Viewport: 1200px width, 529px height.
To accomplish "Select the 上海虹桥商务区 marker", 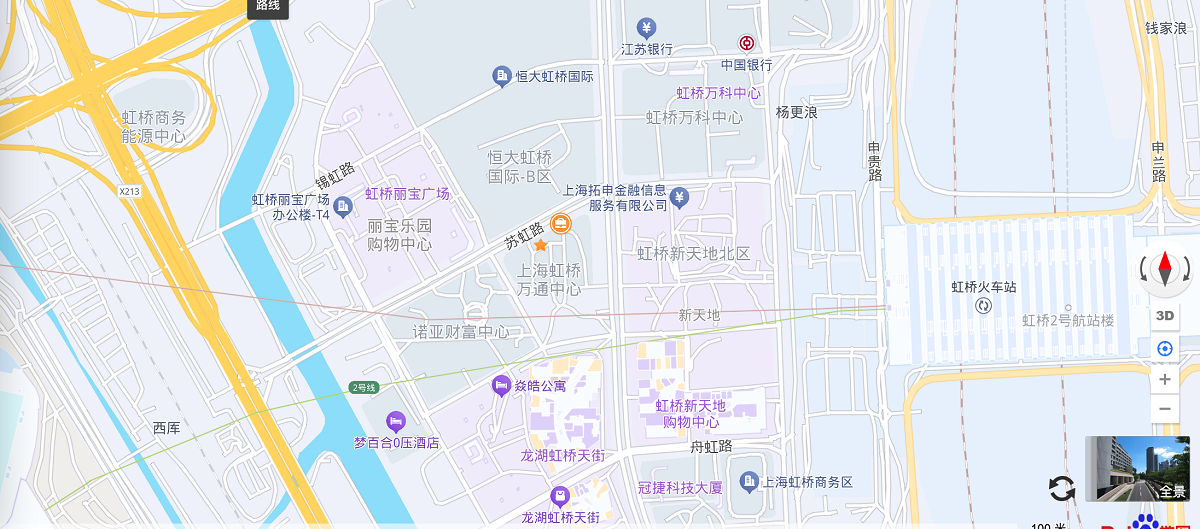I will click(x=749, y=482).
